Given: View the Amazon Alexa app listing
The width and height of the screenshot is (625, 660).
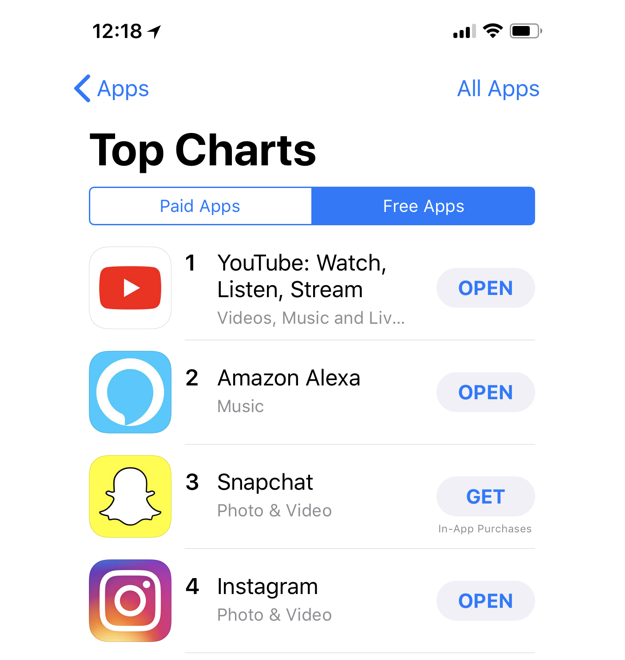Looking at the screenshot, I should (x=288, y=379).
